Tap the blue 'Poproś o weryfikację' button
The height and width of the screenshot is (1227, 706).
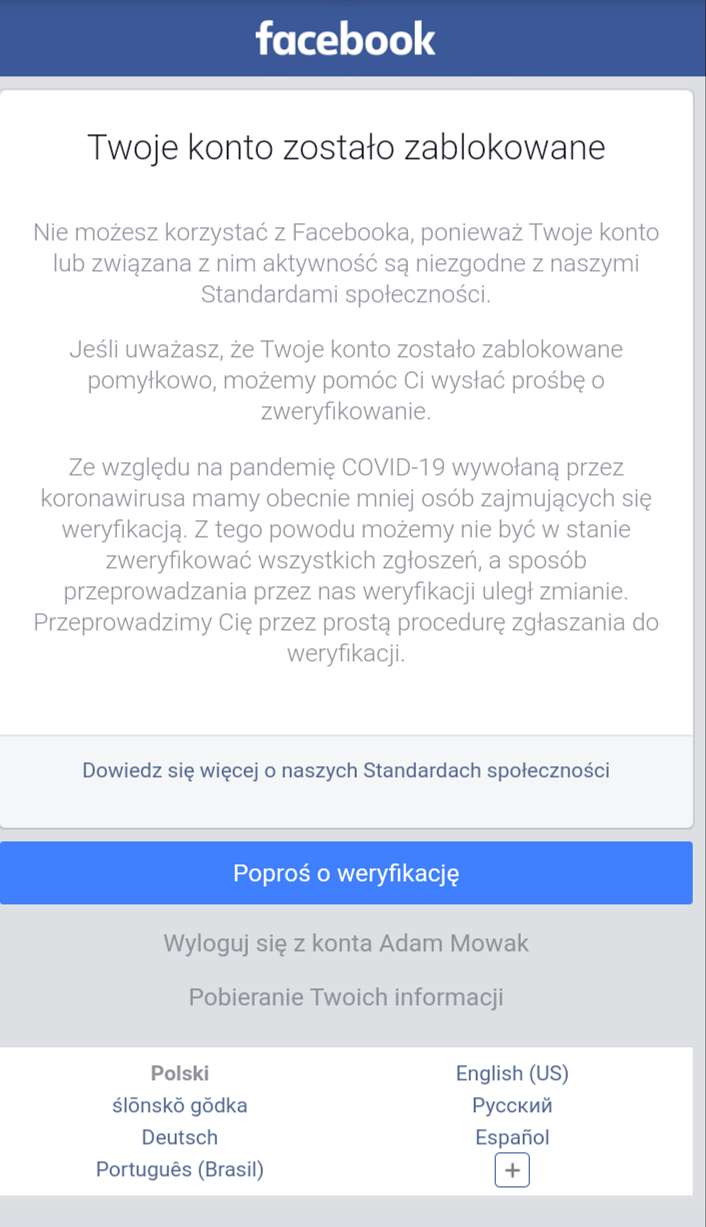(x=346, y=873)
